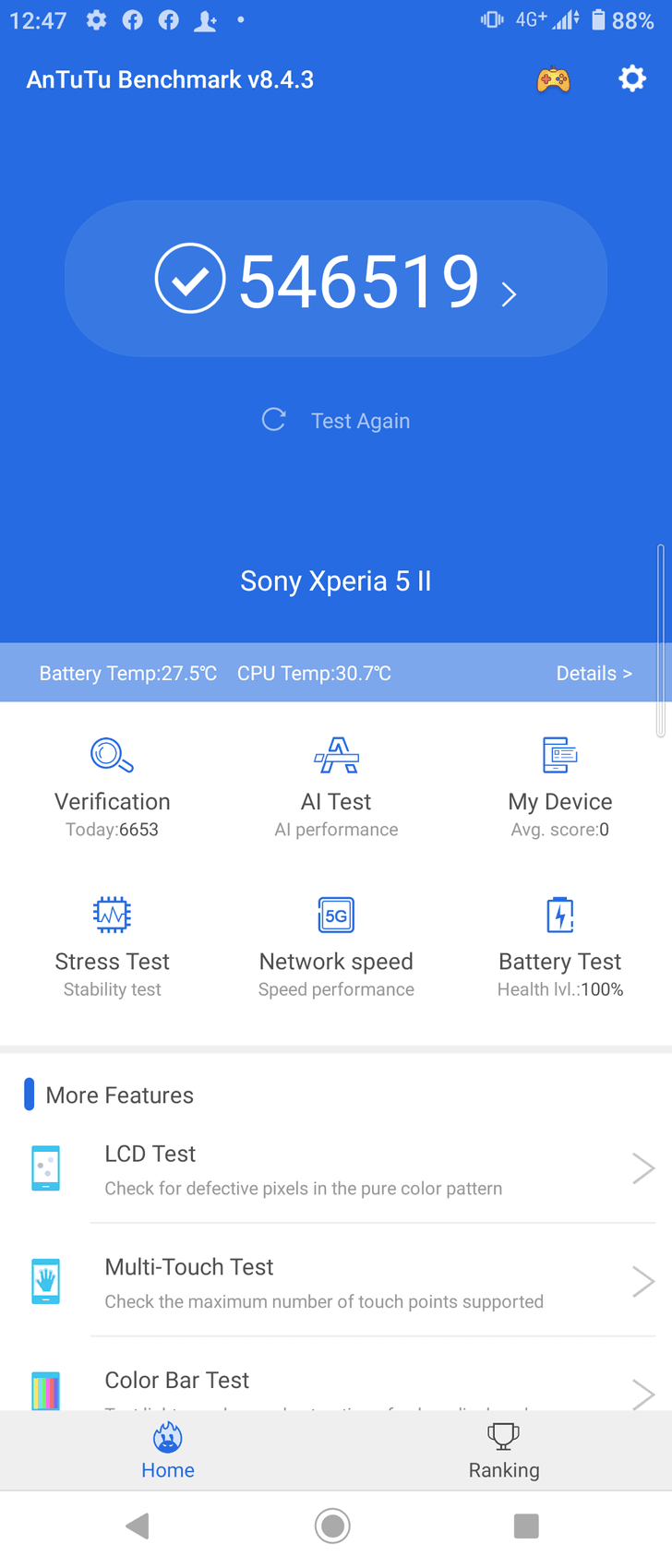Tap Test Again to rerun benchmark
This screenshot has height=1568, width=672.
coord(337,421)
